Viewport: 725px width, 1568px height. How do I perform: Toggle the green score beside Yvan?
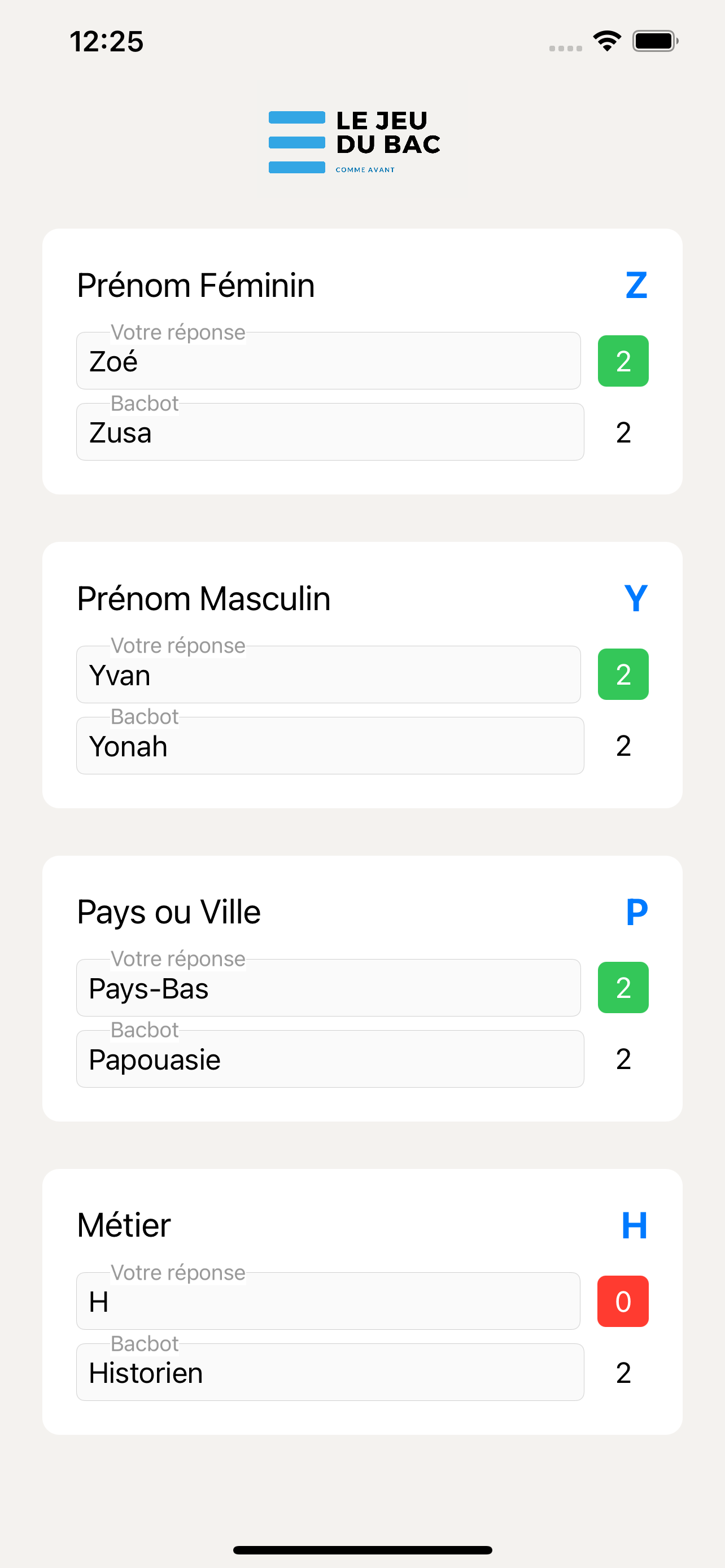tap(623, 674)
